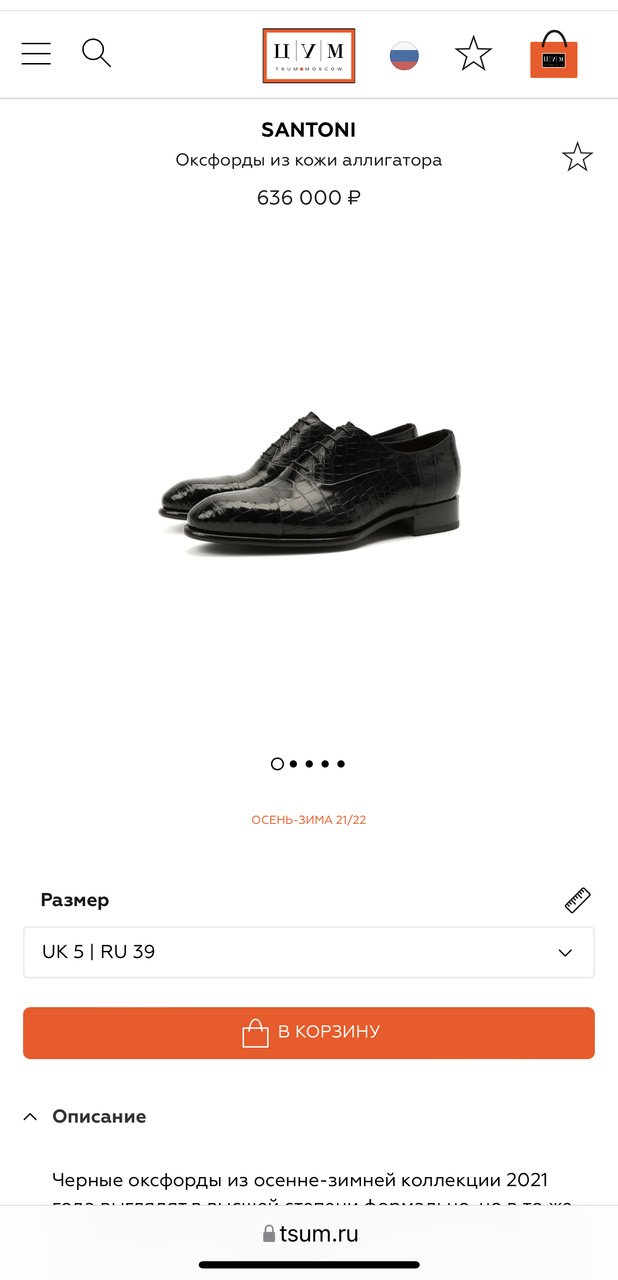Open the size guide ruler
The height and width of the screenshot is (1280, 618).
578,900
